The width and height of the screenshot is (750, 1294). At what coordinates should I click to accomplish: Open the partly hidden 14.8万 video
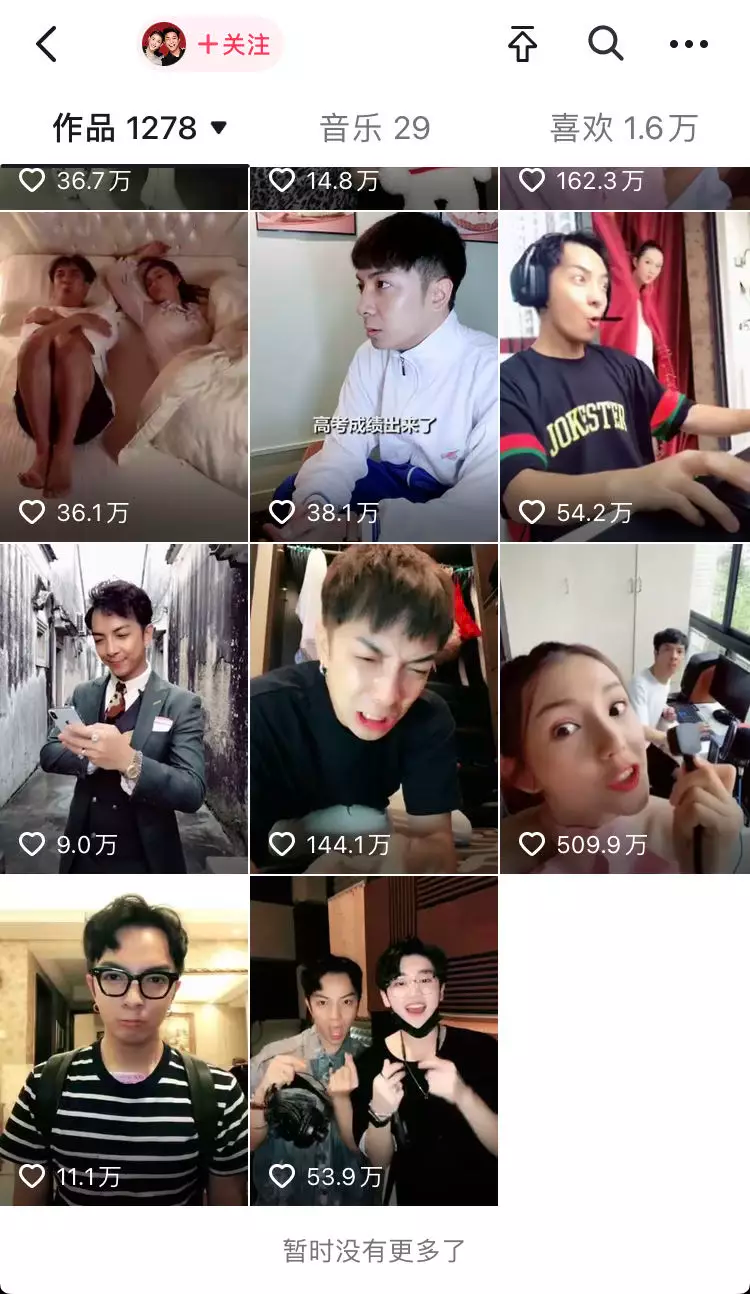374,187
